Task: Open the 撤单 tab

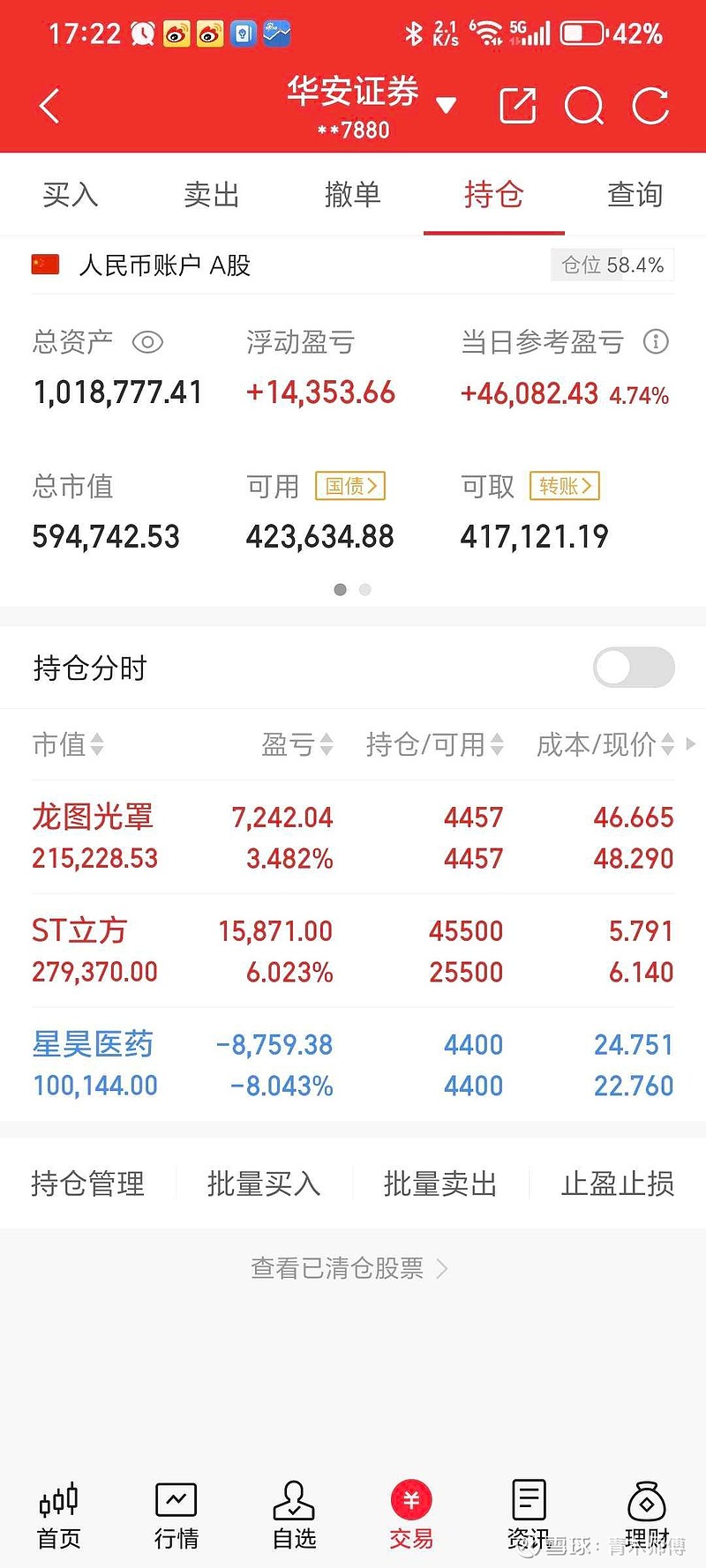Action: 353,194
